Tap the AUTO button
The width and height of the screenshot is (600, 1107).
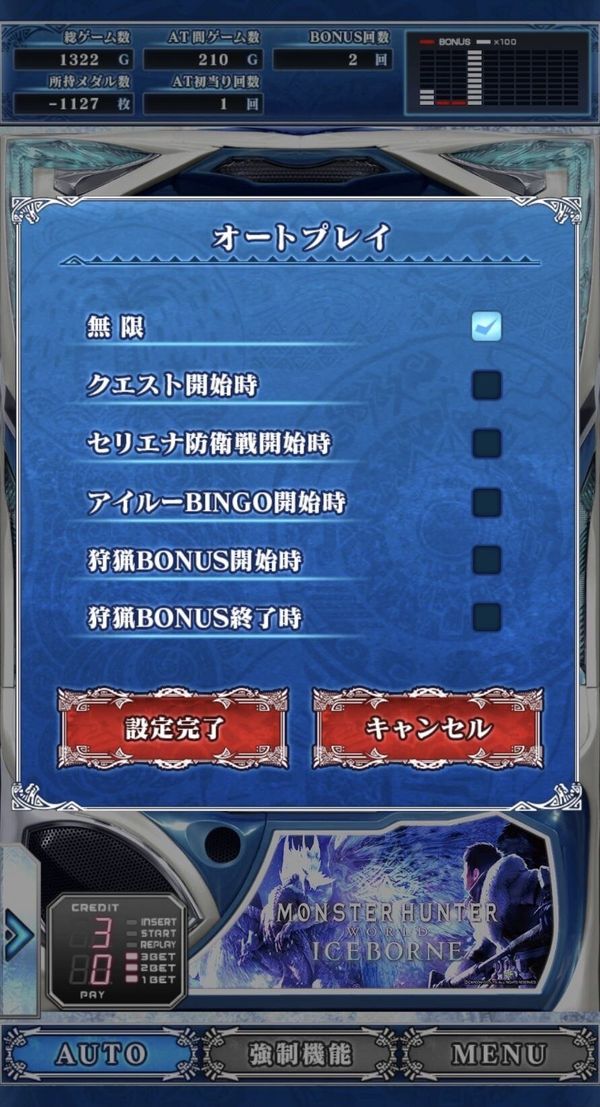pos(101,1055)
